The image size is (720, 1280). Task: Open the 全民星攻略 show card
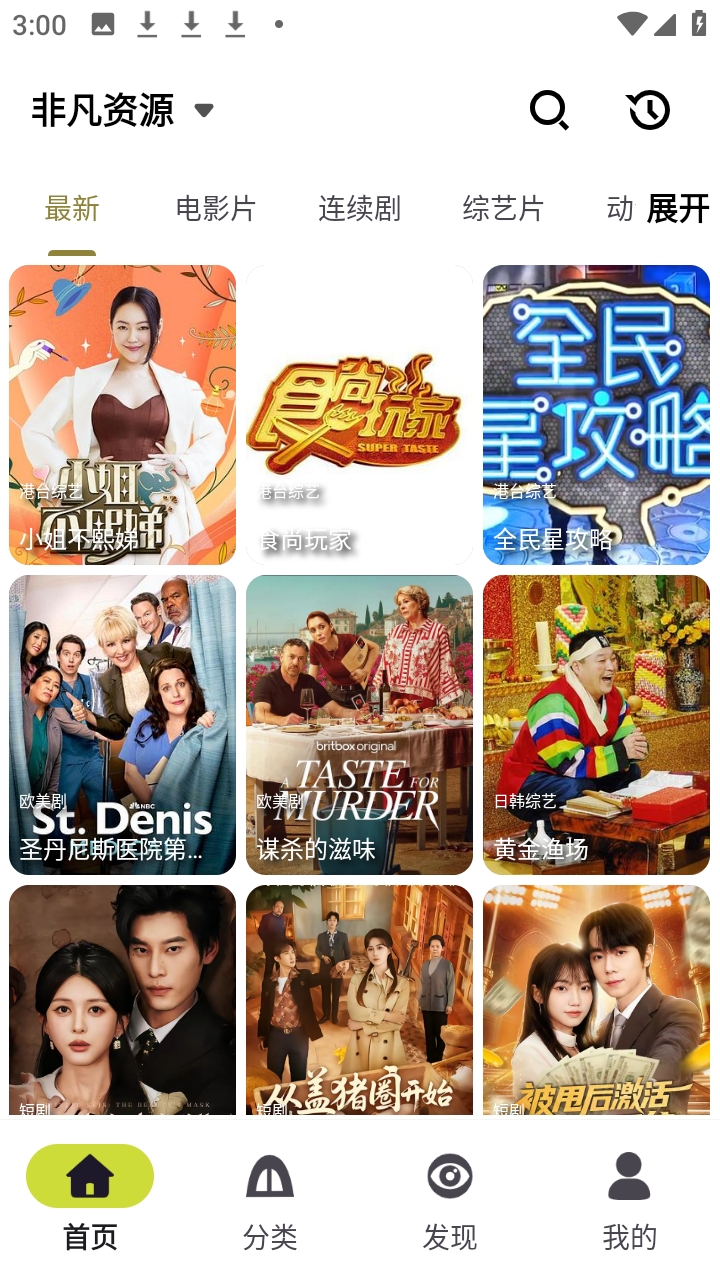coord(596,414)
